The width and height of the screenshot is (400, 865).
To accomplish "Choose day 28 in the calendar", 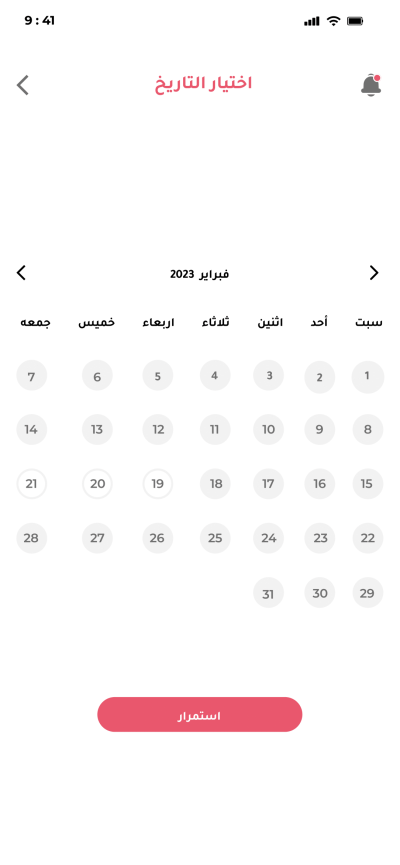I will (31, 538).
